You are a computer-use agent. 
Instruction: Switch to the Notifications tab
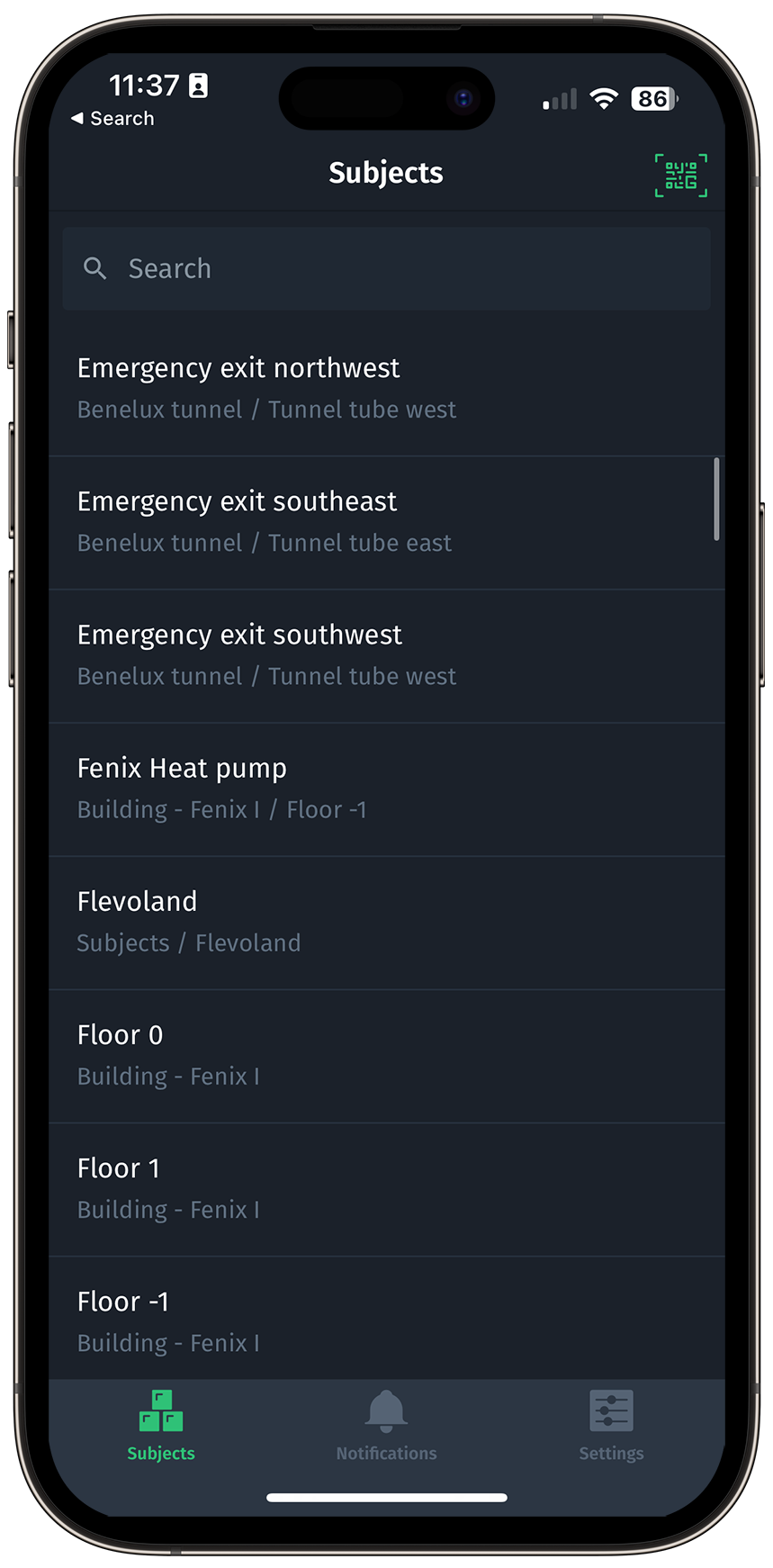385,1427
